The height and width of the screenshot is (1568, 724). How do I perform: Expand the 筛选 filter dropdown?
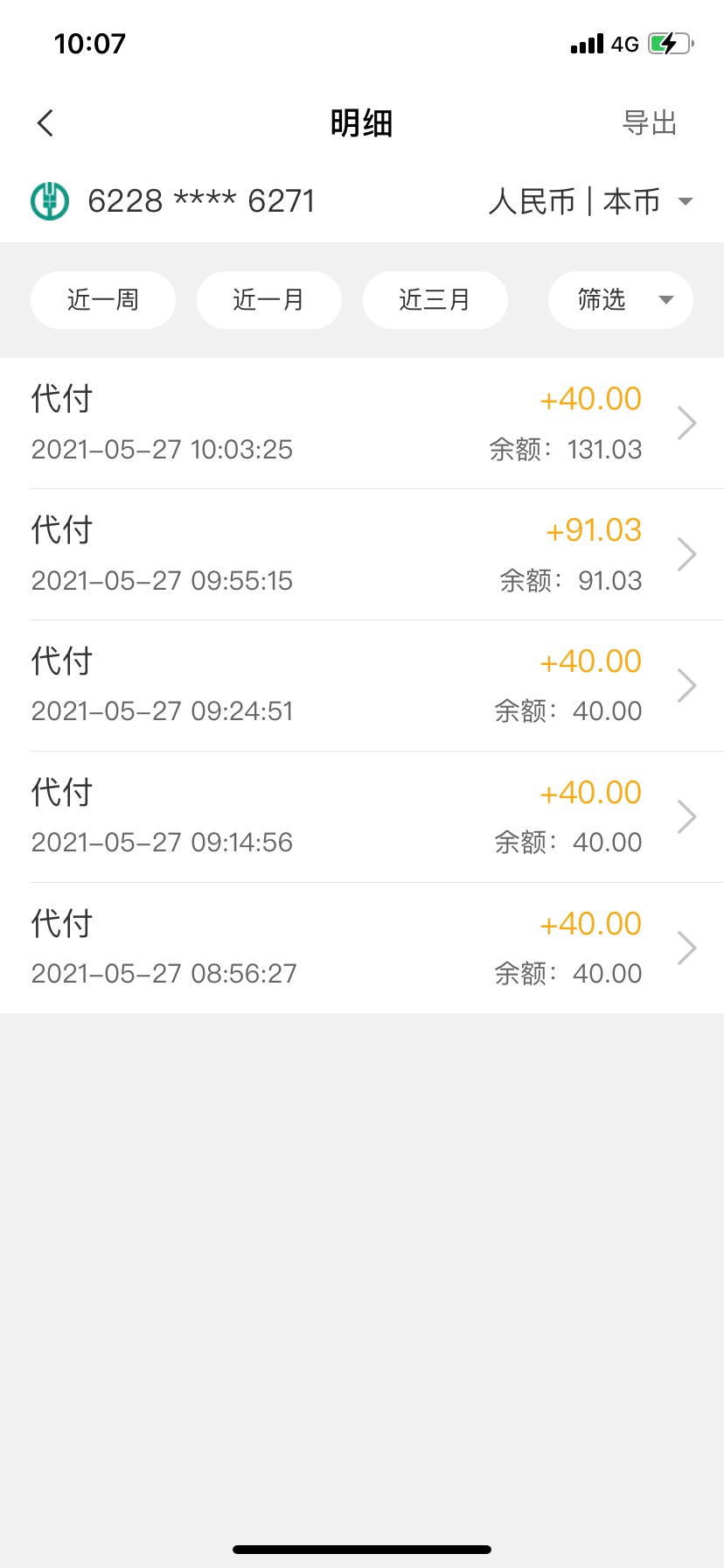pyautogui.click(x=621, y=300)
